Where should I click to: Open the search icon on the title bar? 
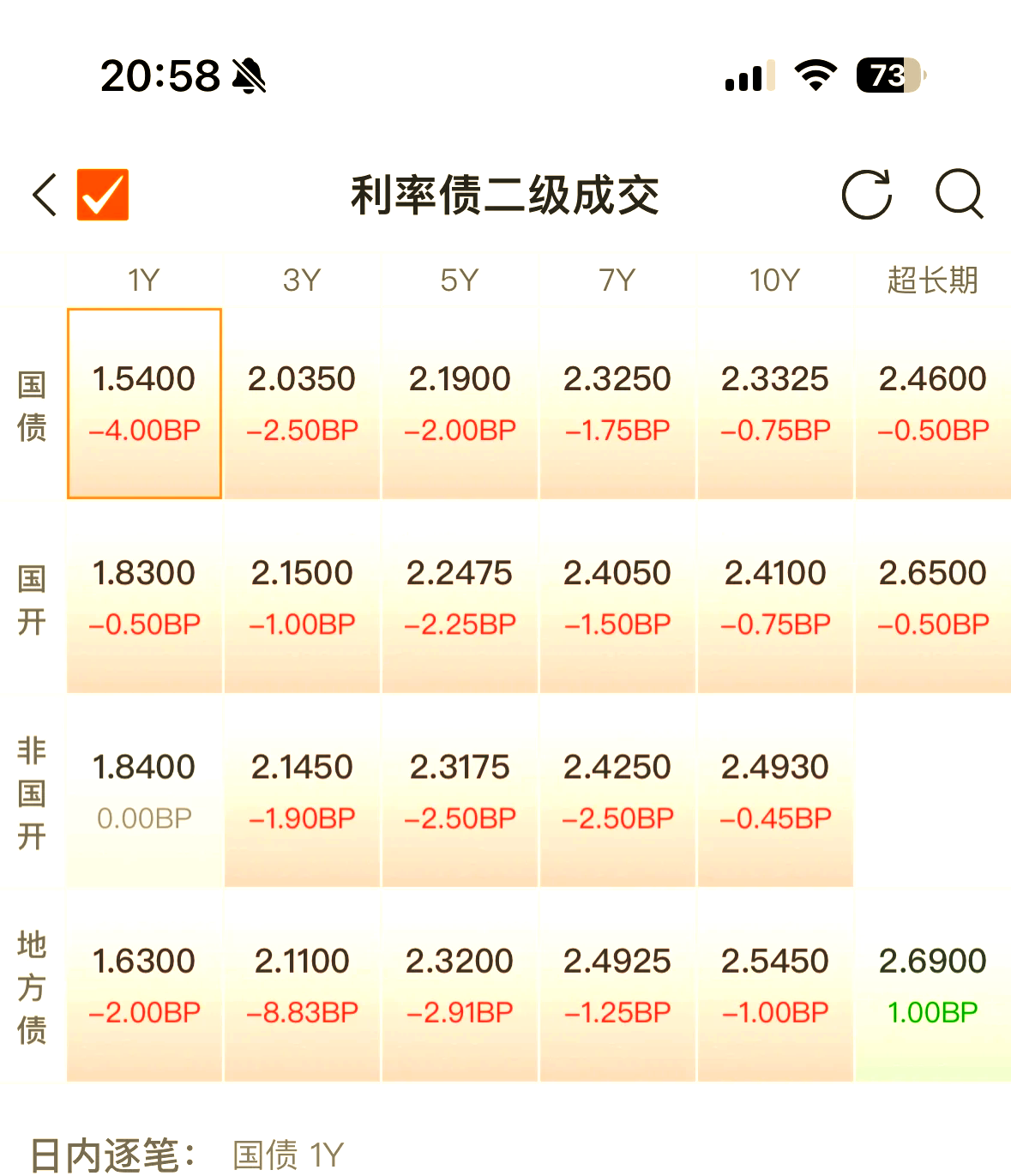click(960, 196)
